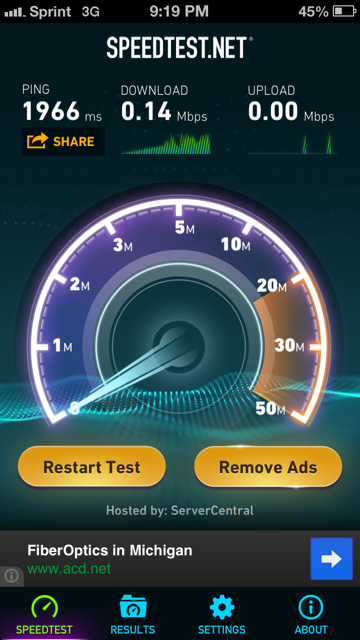Go to the About tab
Viewport: 360px width, 640px height.
tap(311, 614)
